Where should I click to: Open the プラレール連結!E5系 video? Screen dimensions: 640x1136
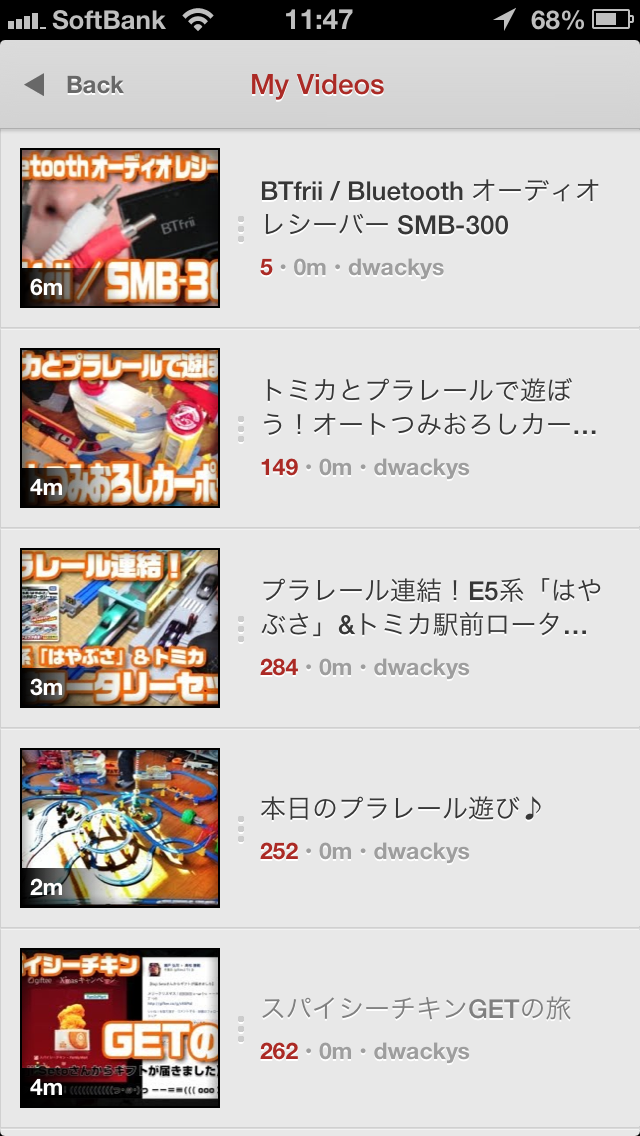tap(320, 628)
